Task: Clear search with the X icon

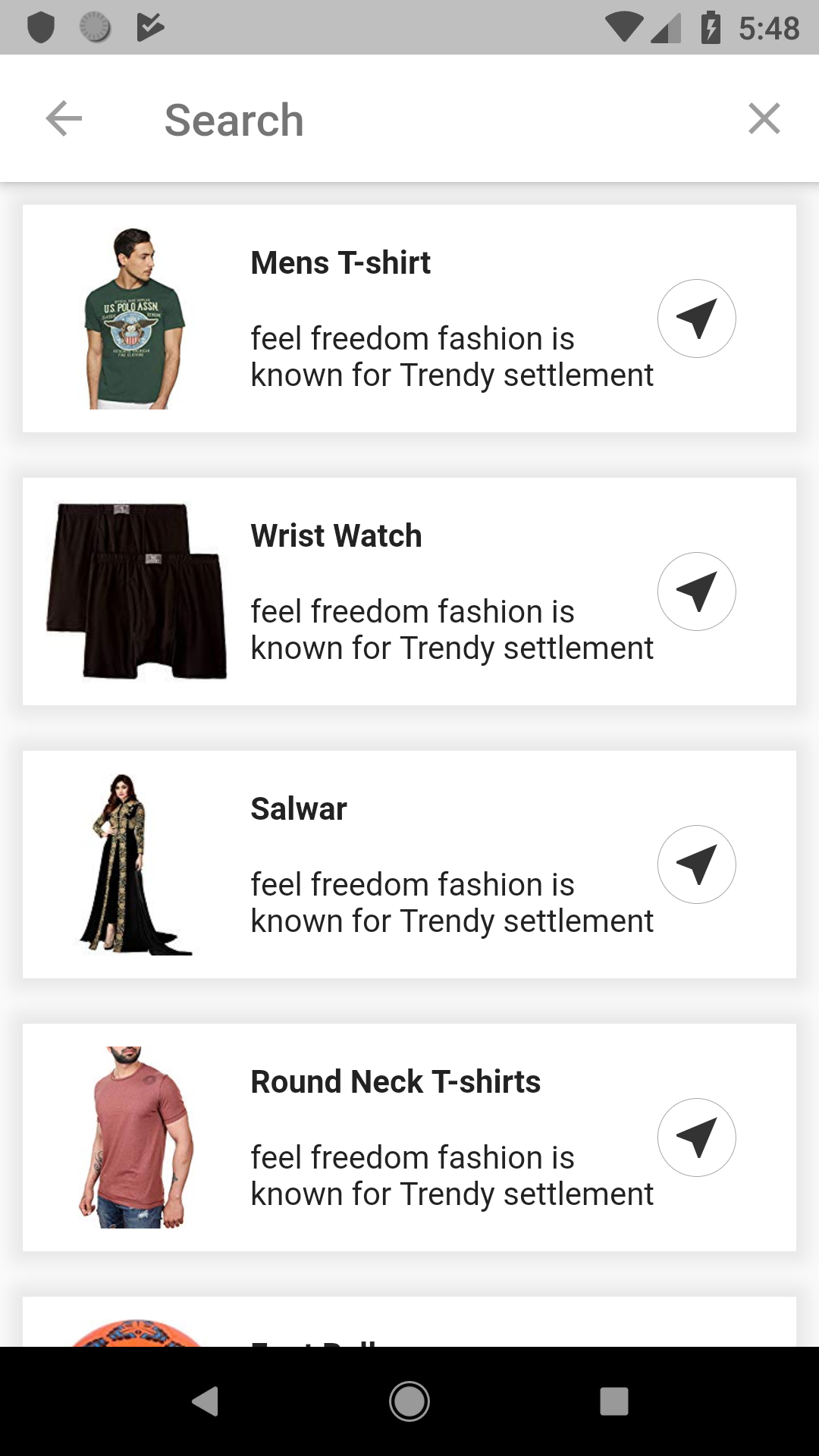Action: click(x=764, y=119)
